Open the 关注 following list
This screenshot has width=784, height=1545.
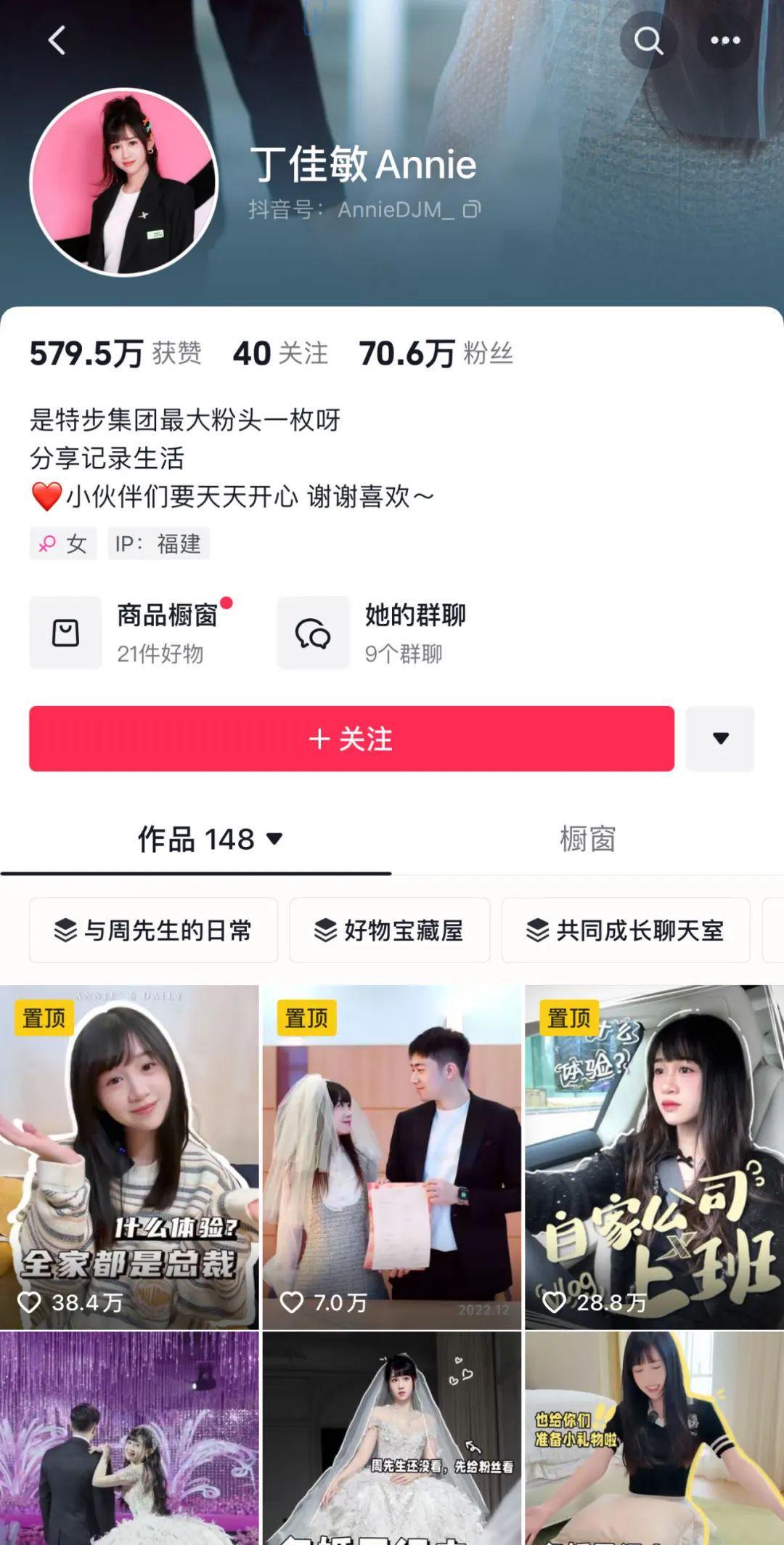[280, 354]
